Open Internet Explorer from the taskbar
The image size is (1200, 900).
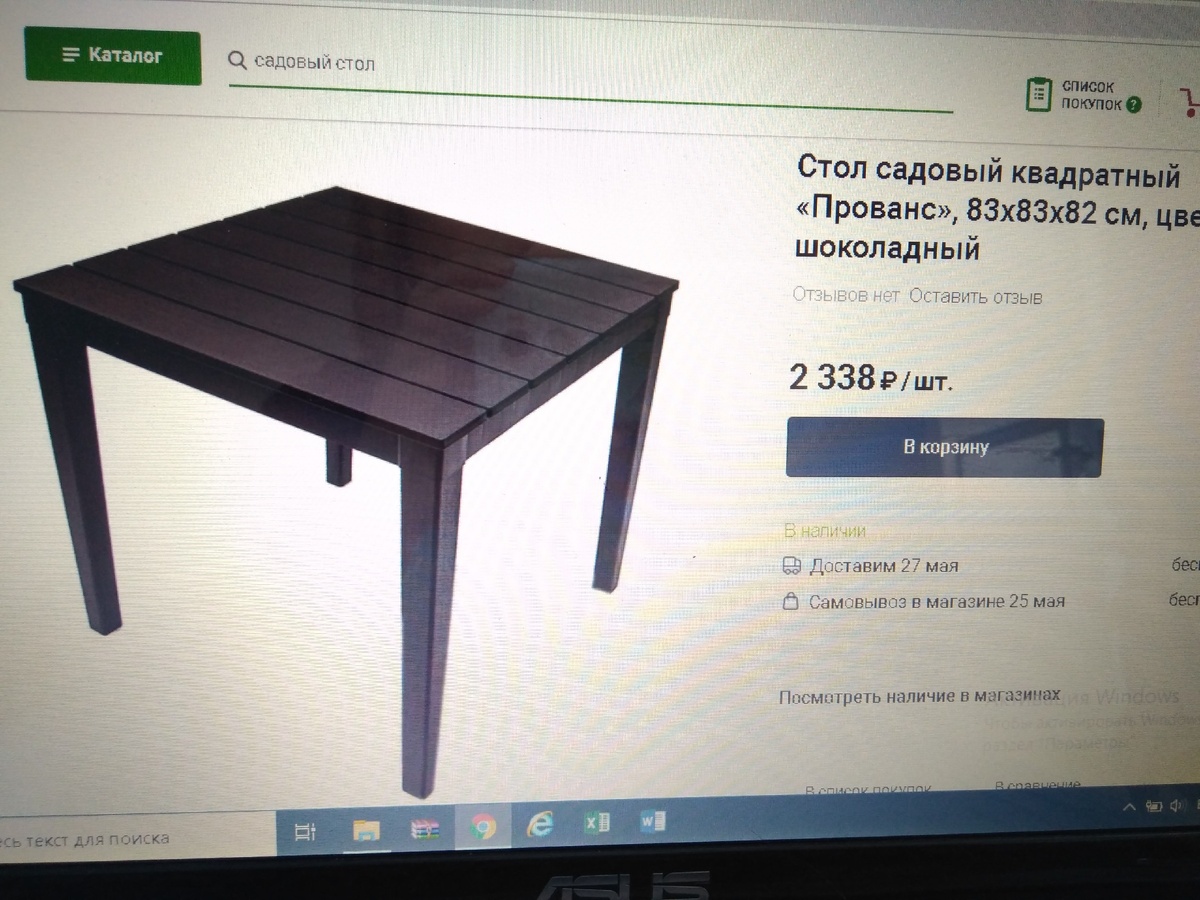tap(540, 825)
